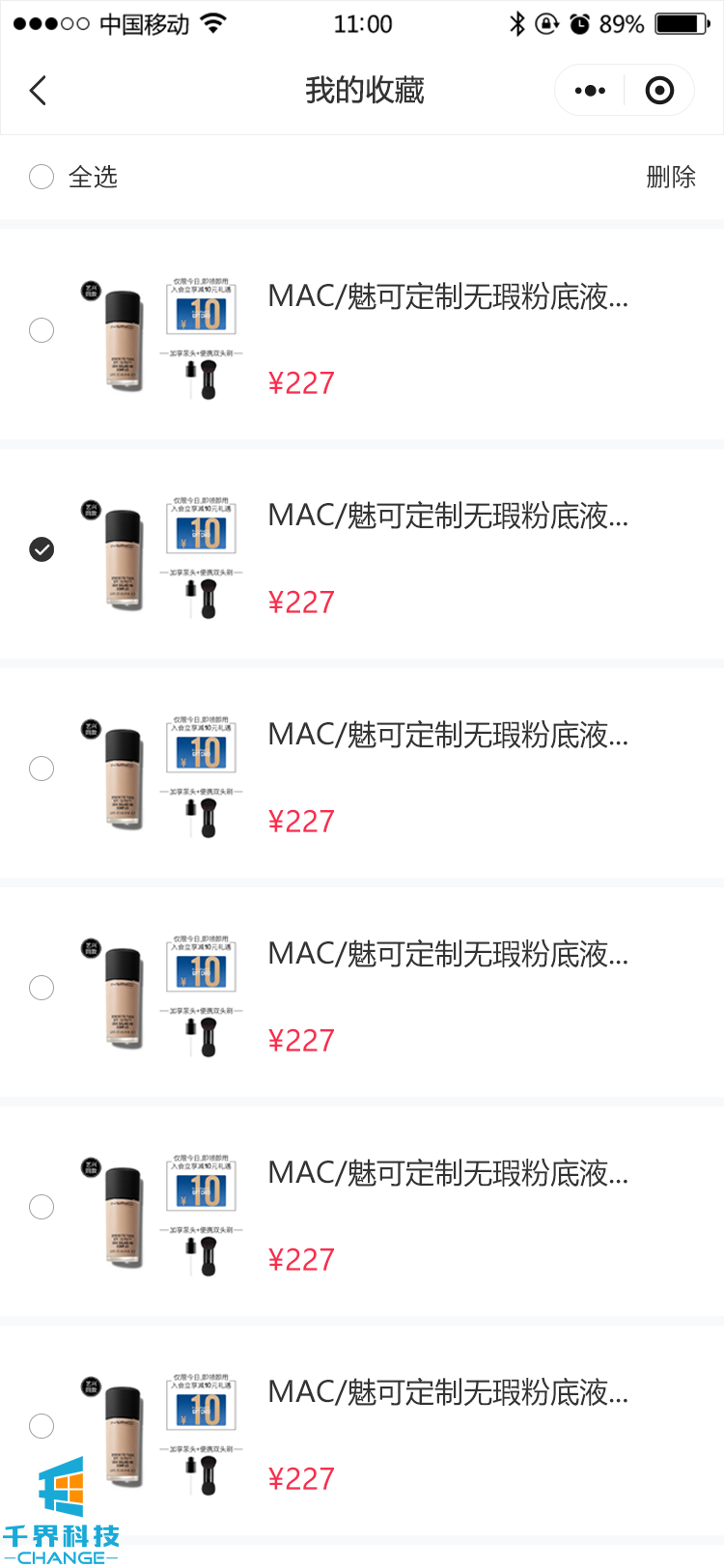Screen dimensions: 724x1568
Task: Close the mini program with the circle icon
Action: click(x=659, y=91)
